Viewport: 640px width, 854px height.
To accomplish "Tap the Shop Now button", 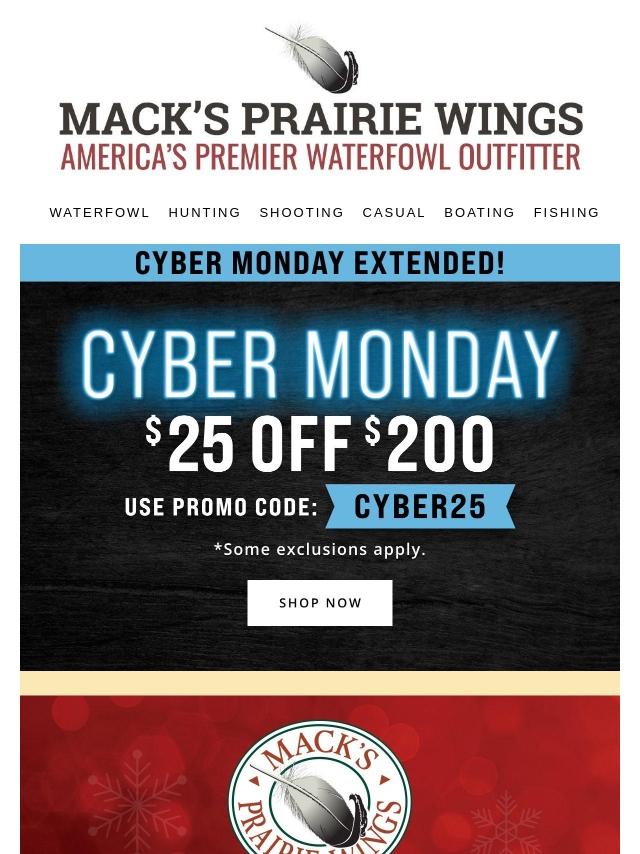I will [320, 603].
